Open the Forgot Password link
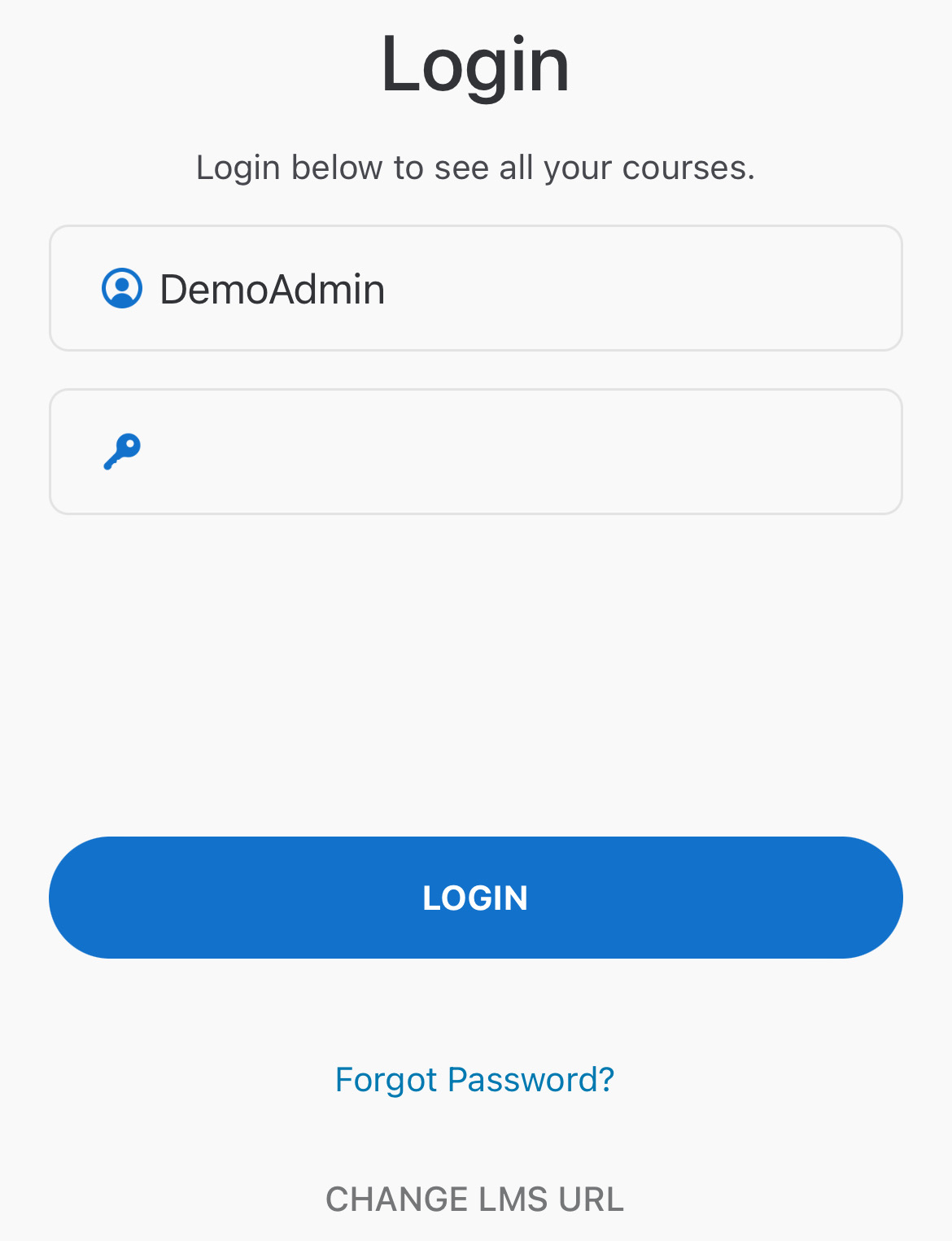This screenshot has width=952, height=1241. coord(474,1080)
